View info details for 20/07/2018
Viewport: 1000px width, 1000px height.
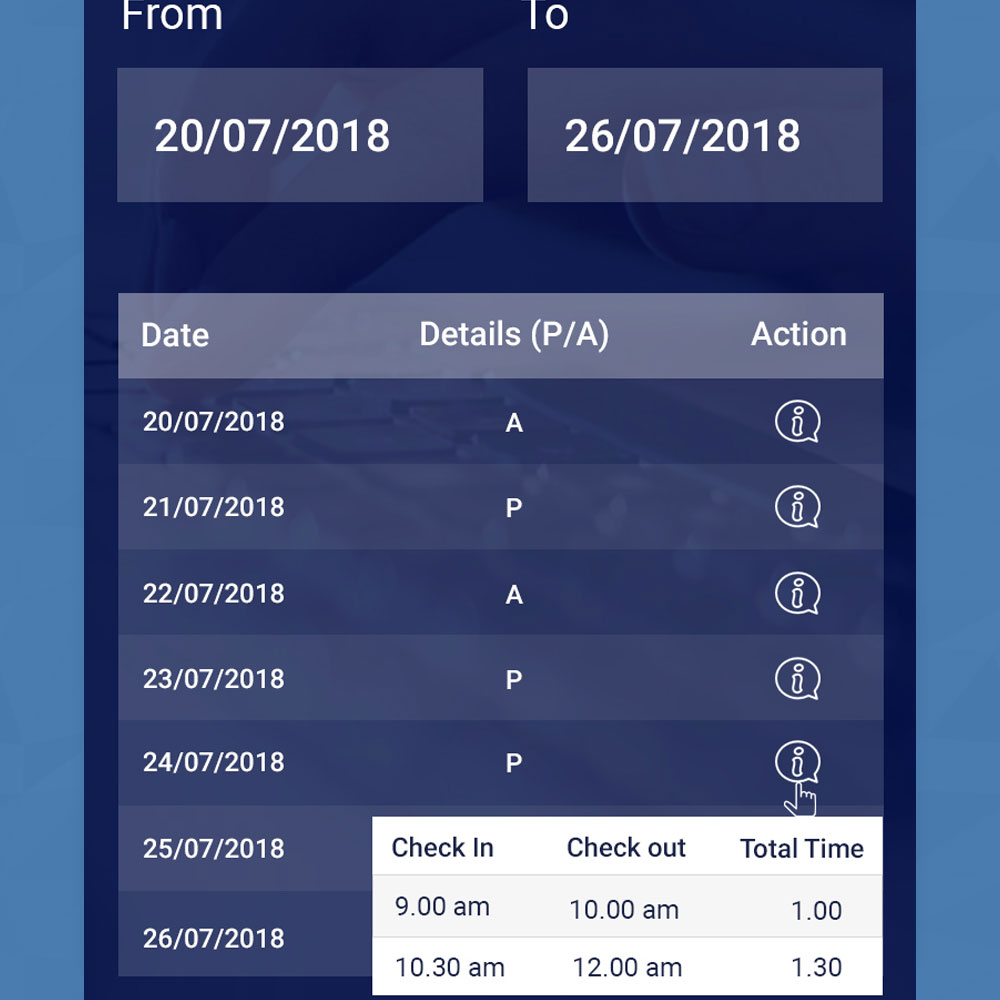(x=797, y=422)
